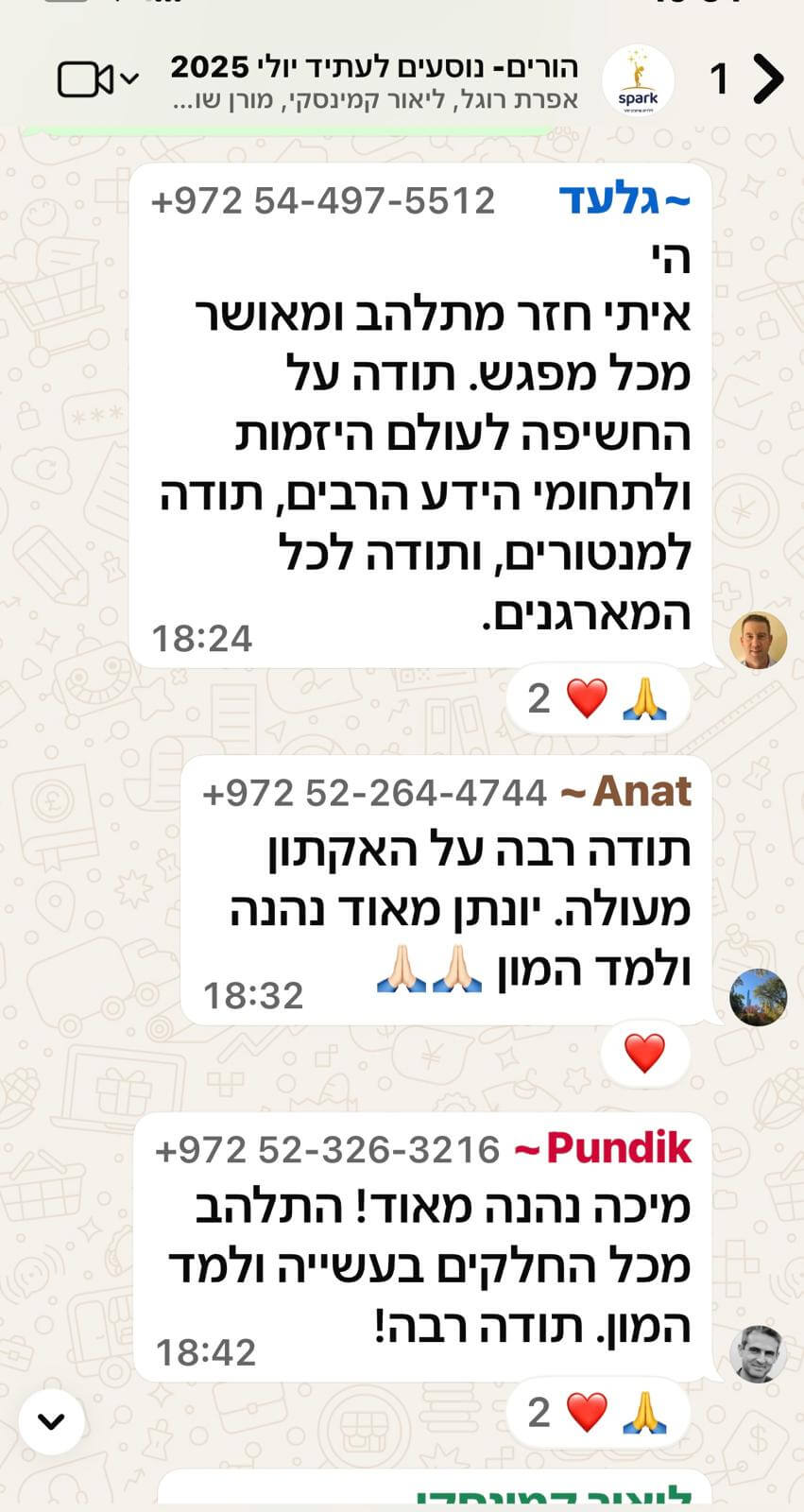
Task: Open the Spark group profile picture
Action: point(638,80)
